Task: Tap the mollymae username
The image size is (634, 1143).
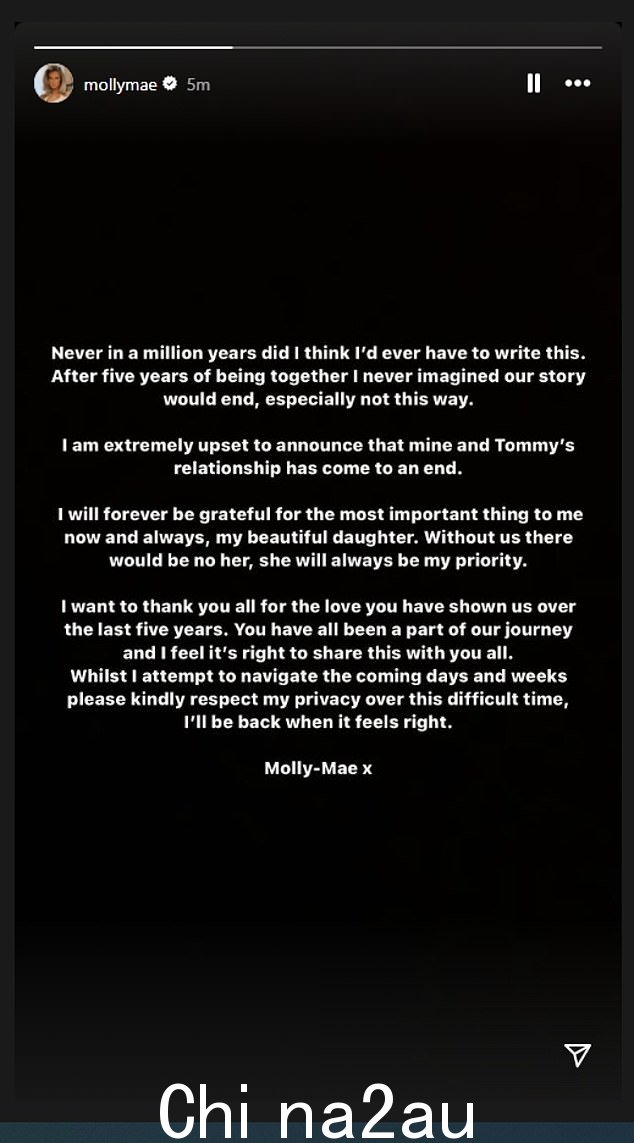Action: pyautogui.click(x=120, y=85)
